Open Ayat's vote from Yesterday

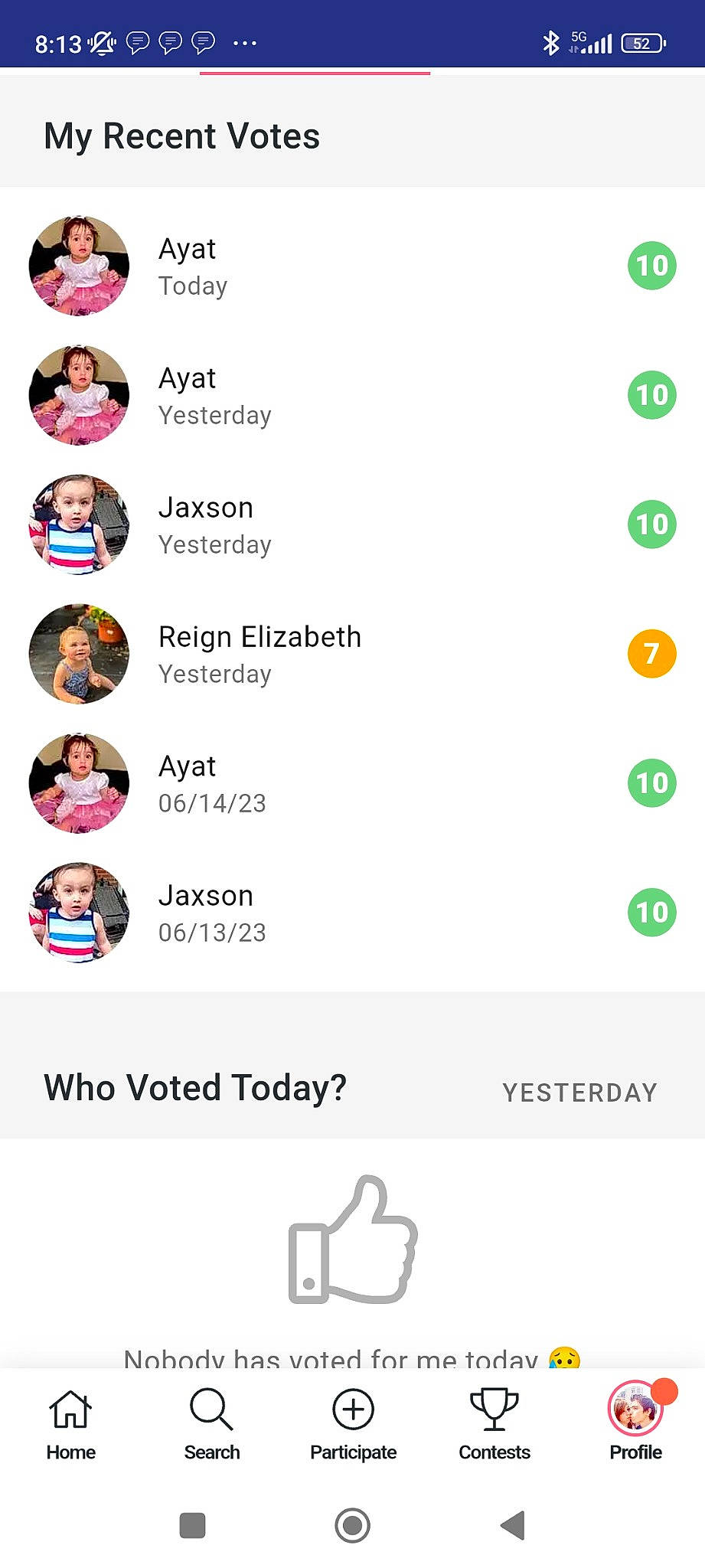pos(352,396)
